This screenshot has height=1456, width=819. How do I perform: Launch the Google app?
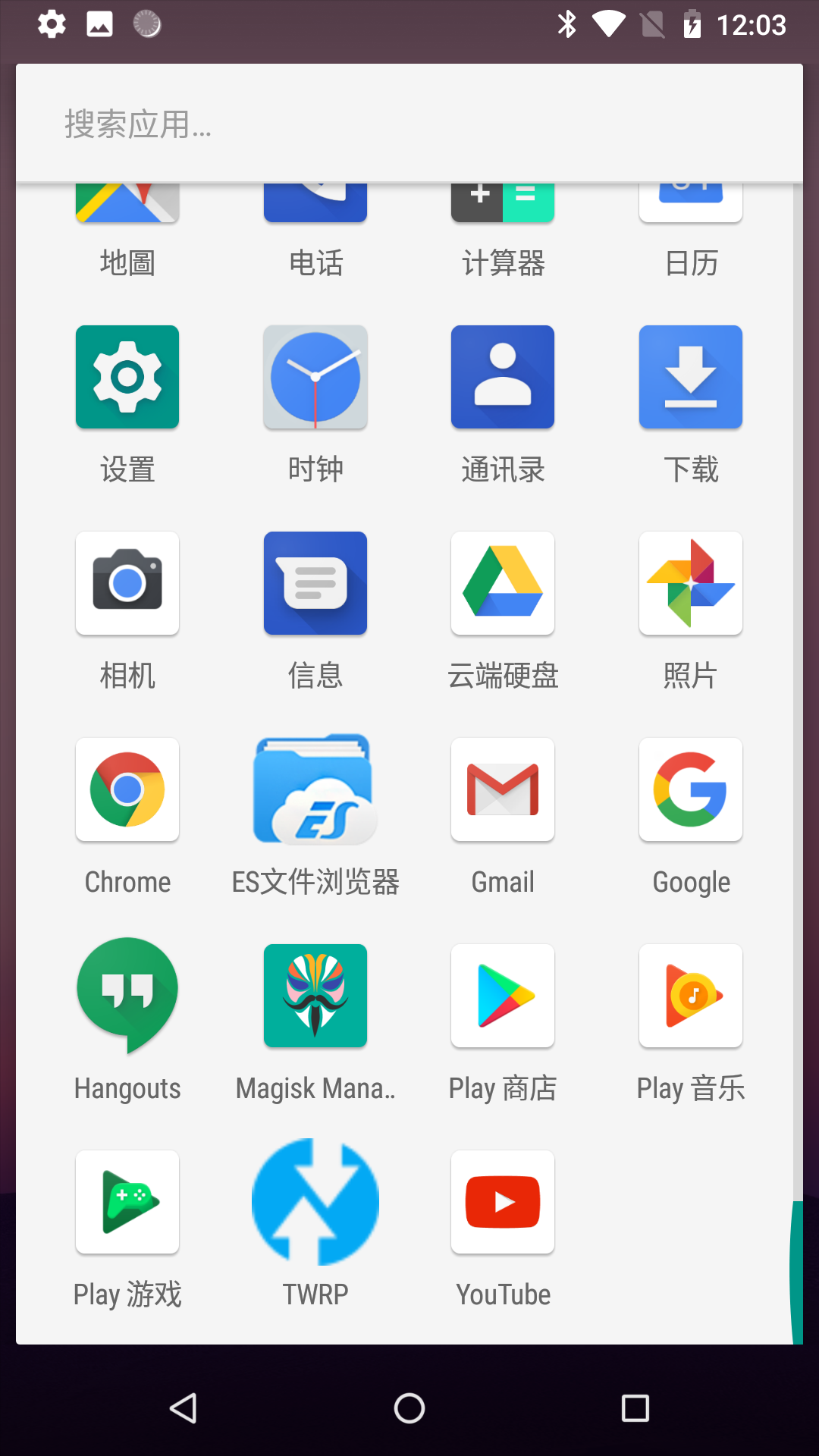click(x=691, y=789)
